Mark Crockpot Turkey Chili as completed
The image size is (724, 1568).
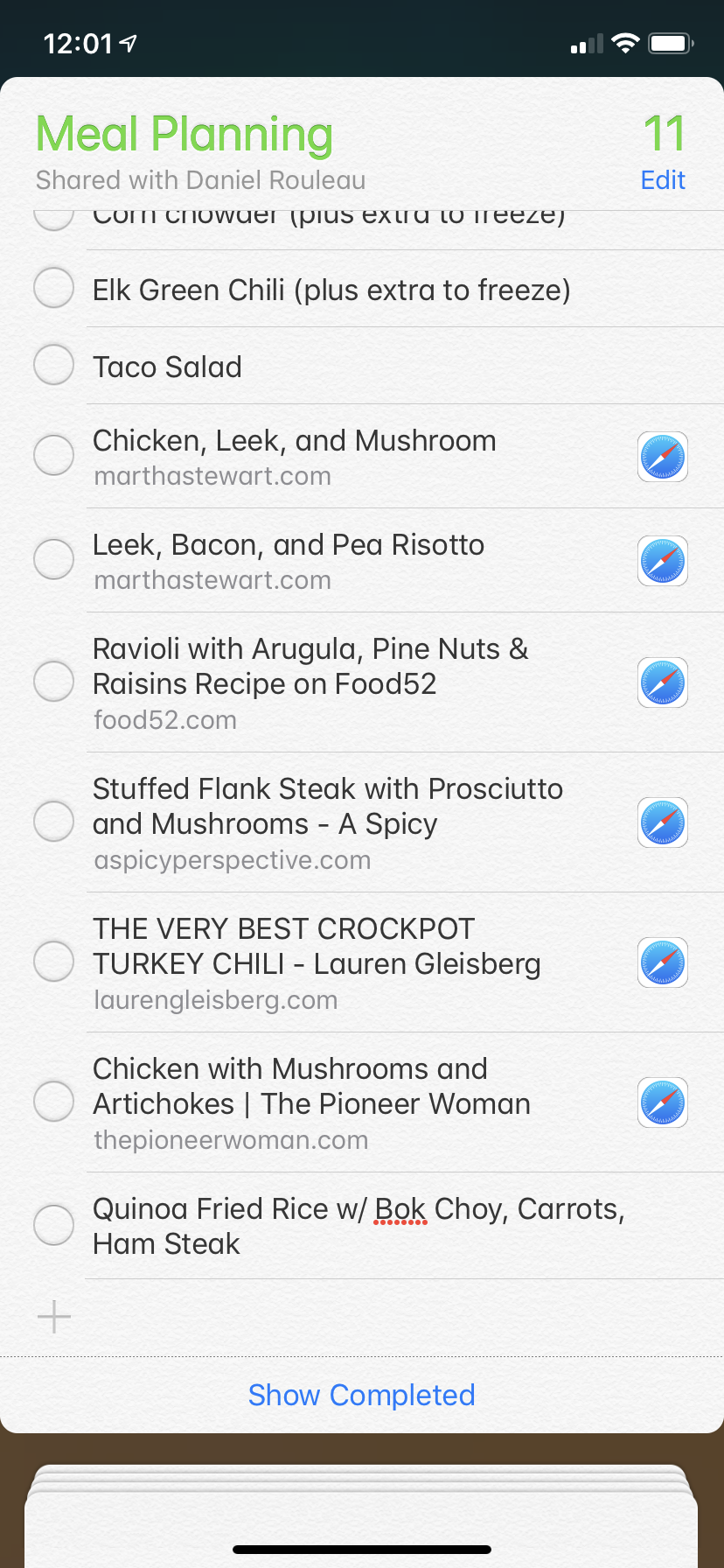pos(53,962)
